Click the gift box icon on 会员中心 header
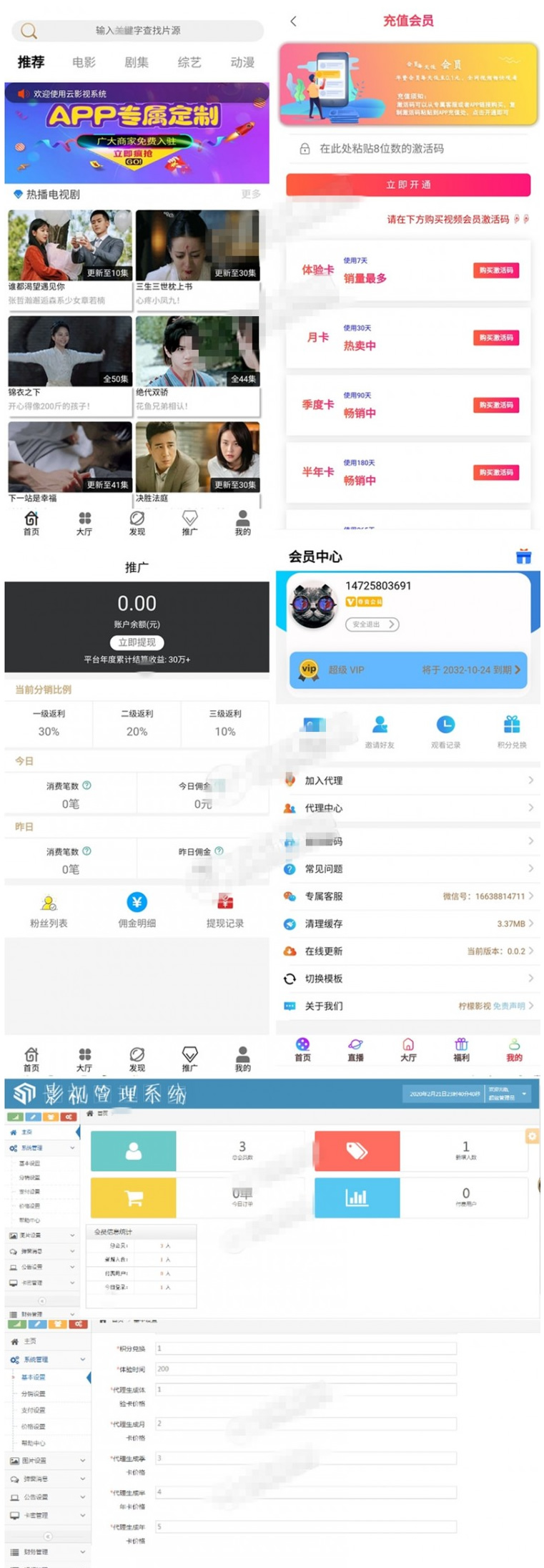Viewport: 544px width, 1568px height. tap(524, 554)
